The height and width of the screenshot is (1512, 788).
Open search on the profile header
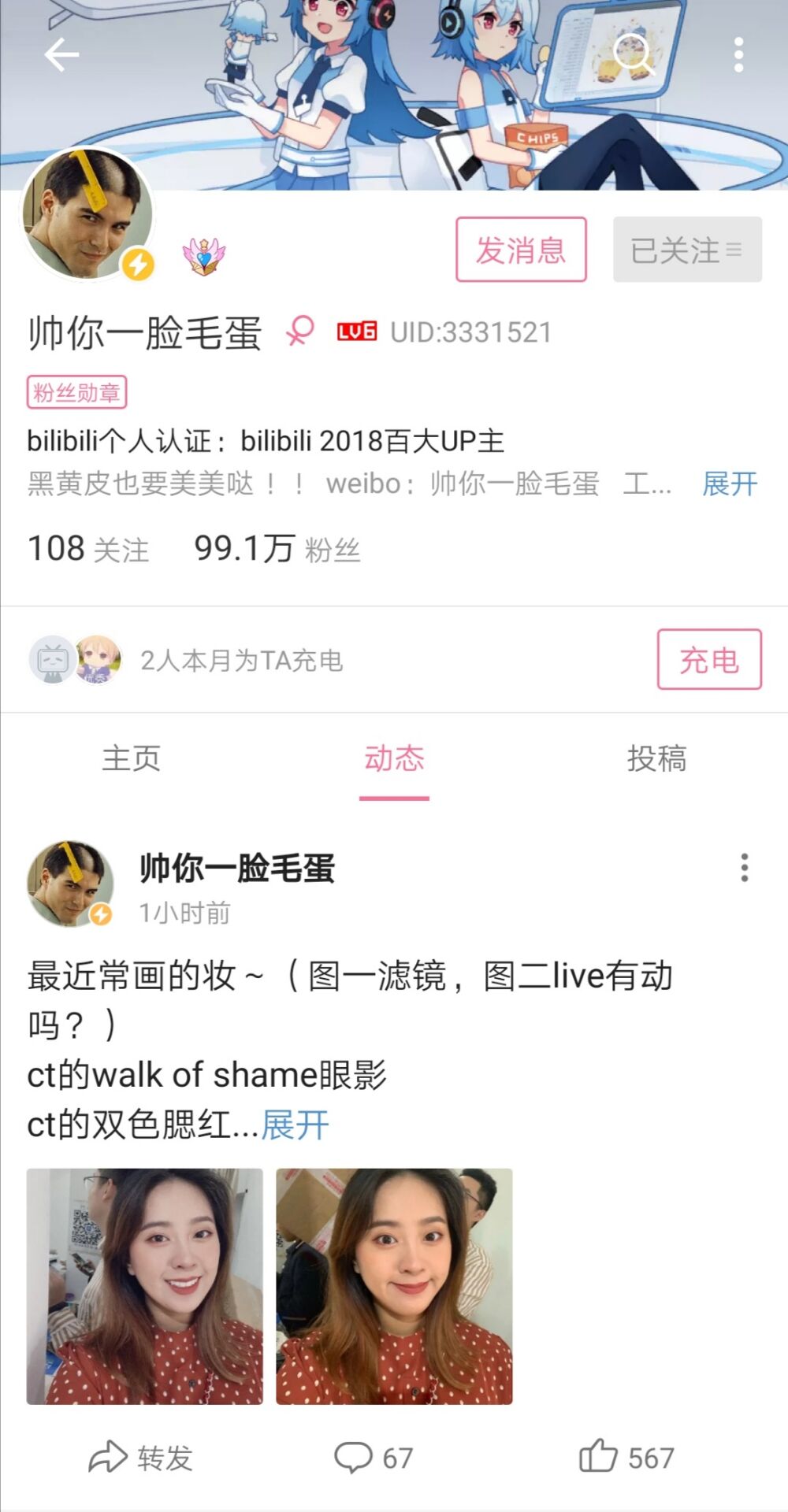coord(633,54)
